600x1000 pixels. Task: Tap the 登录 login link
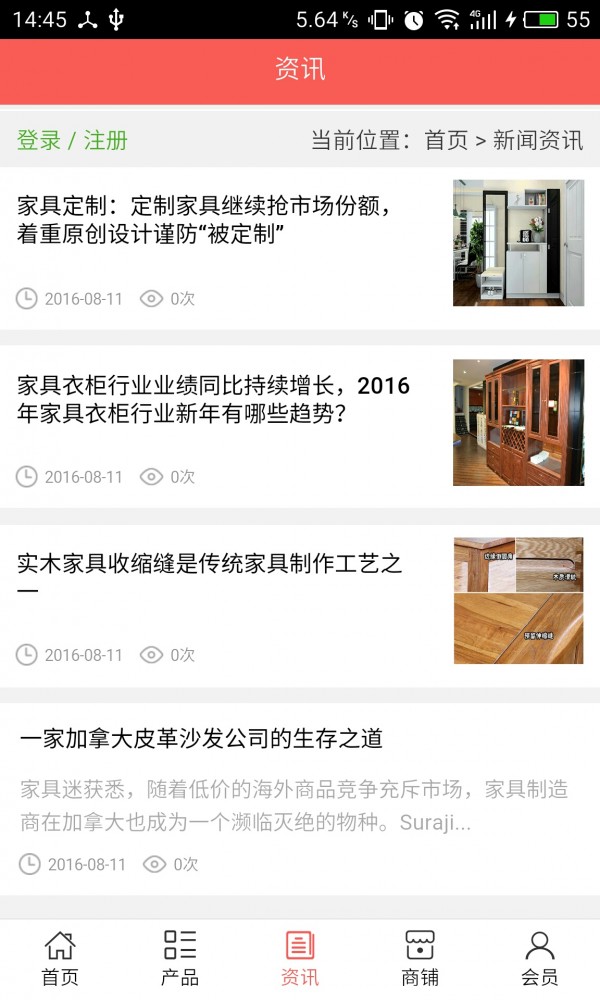coord(39,140)
